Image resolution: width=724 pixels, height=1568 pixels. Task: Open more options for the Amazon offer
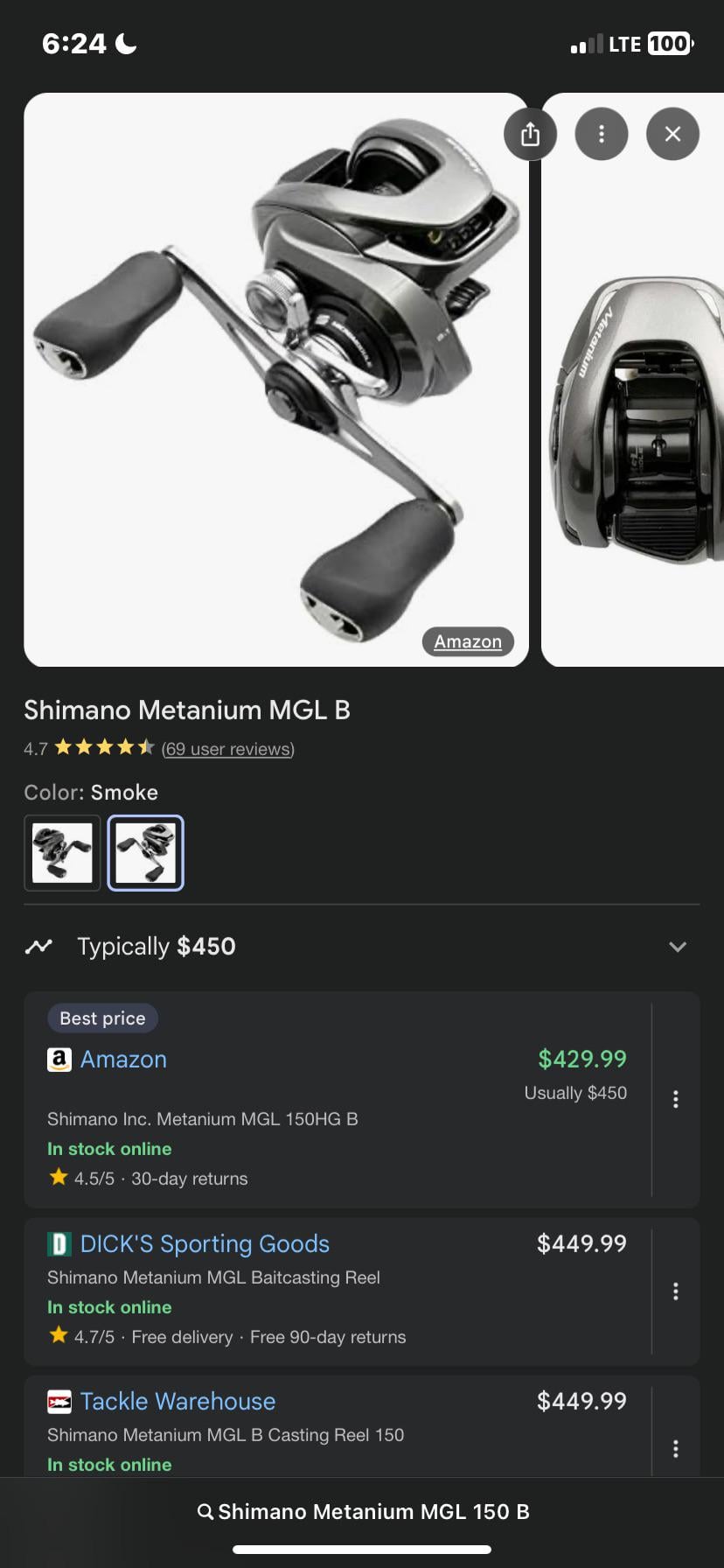(675, 1100)
